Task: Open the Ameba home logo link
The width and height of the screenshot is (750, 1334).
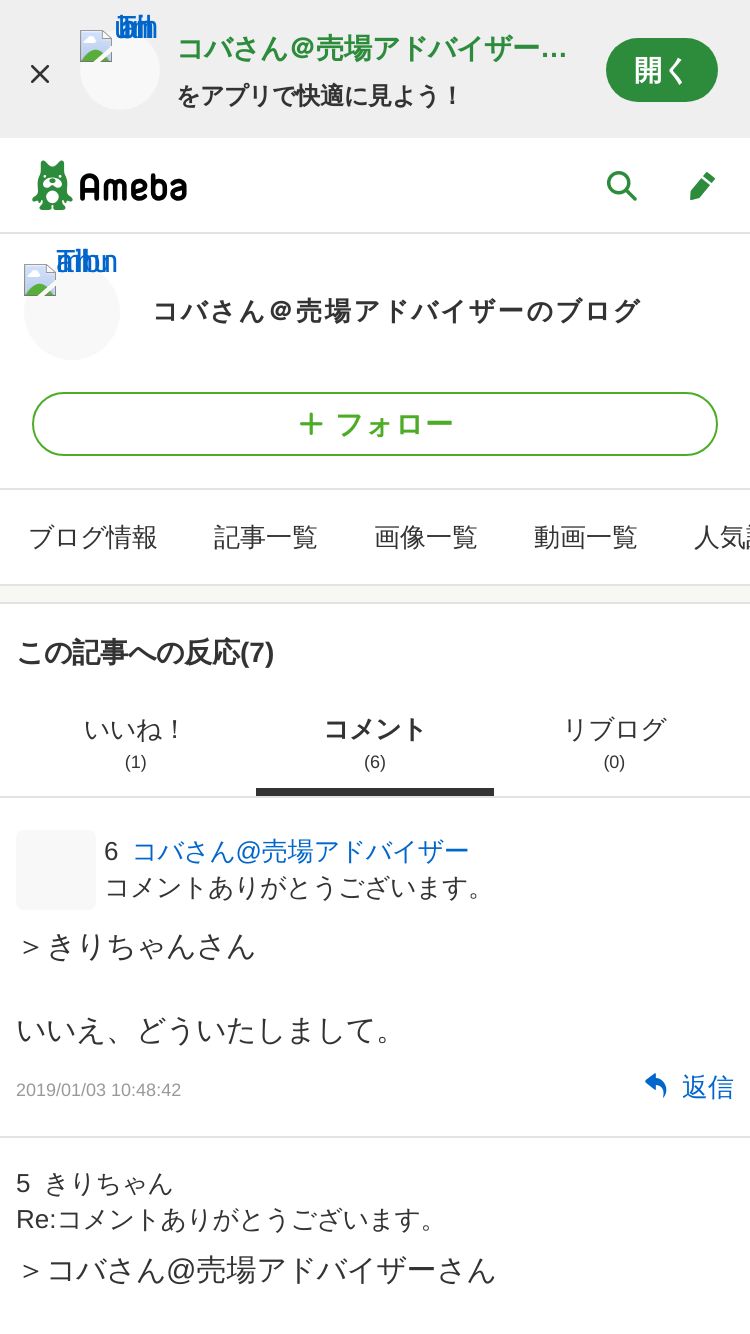Action: (x=110, y=185)
